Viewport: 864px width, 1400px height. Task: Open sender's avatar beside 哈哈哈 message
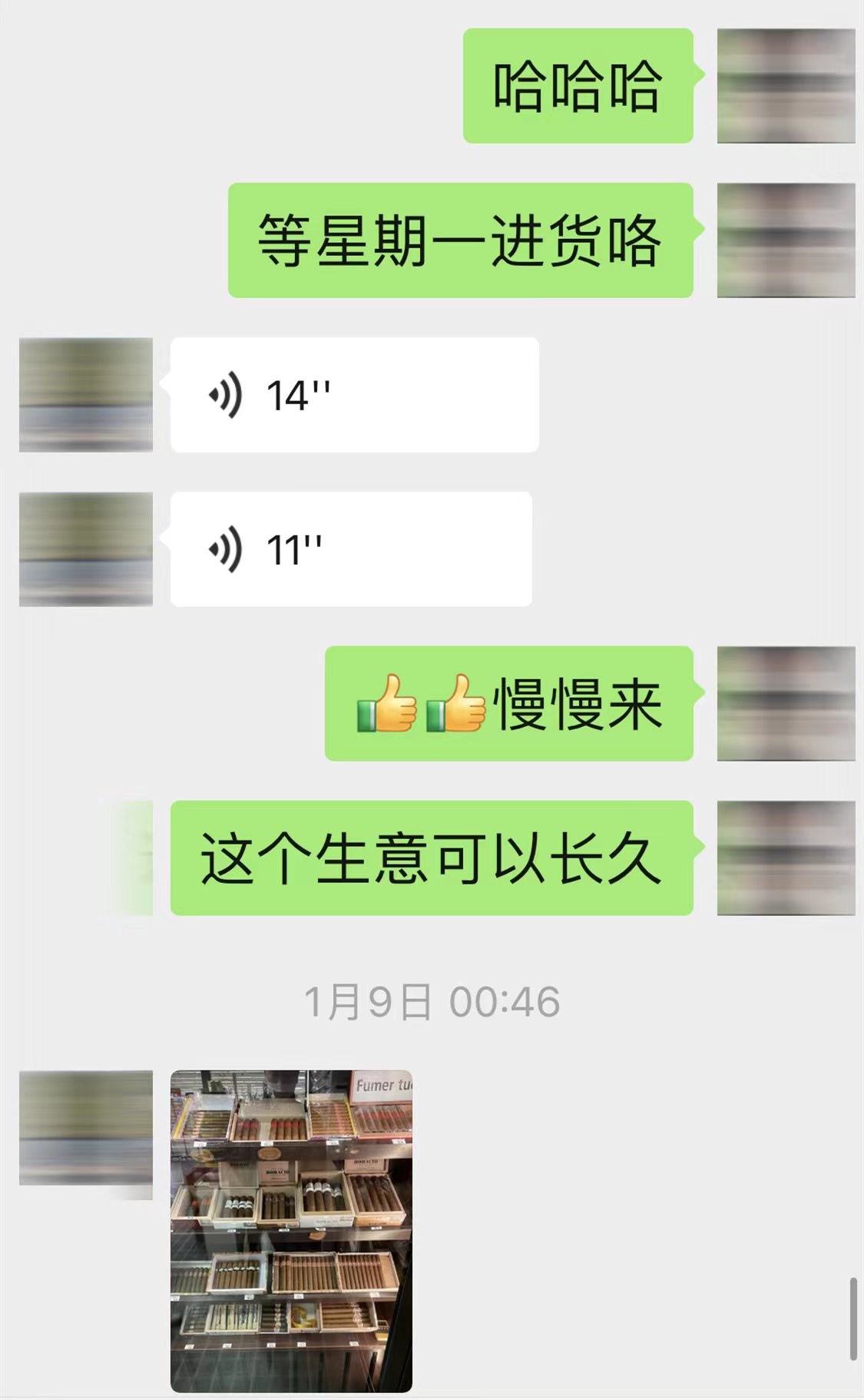(786, 86)
